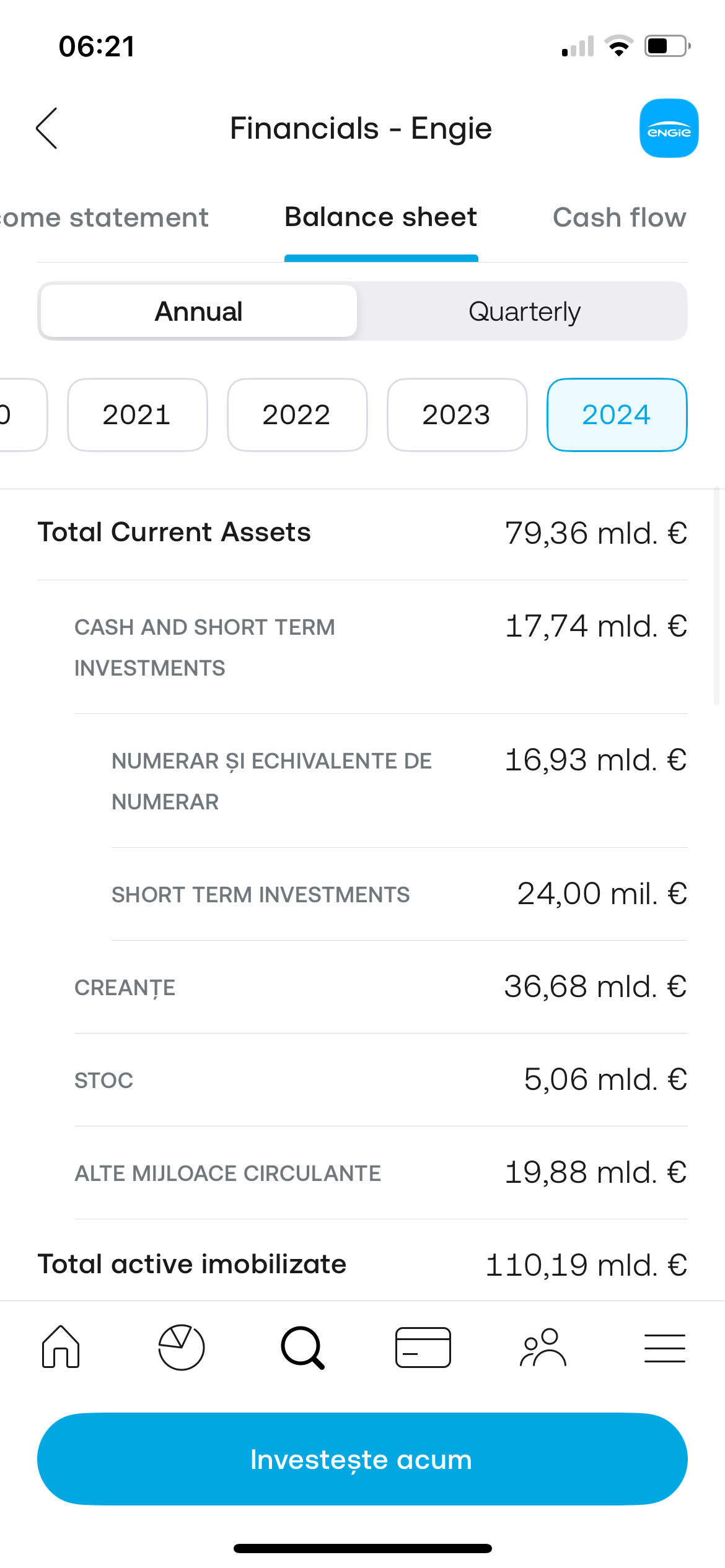This screenshot has height=1568, width=725.
Task: Choose the 2022 year chip
Action: click(297, 415)
